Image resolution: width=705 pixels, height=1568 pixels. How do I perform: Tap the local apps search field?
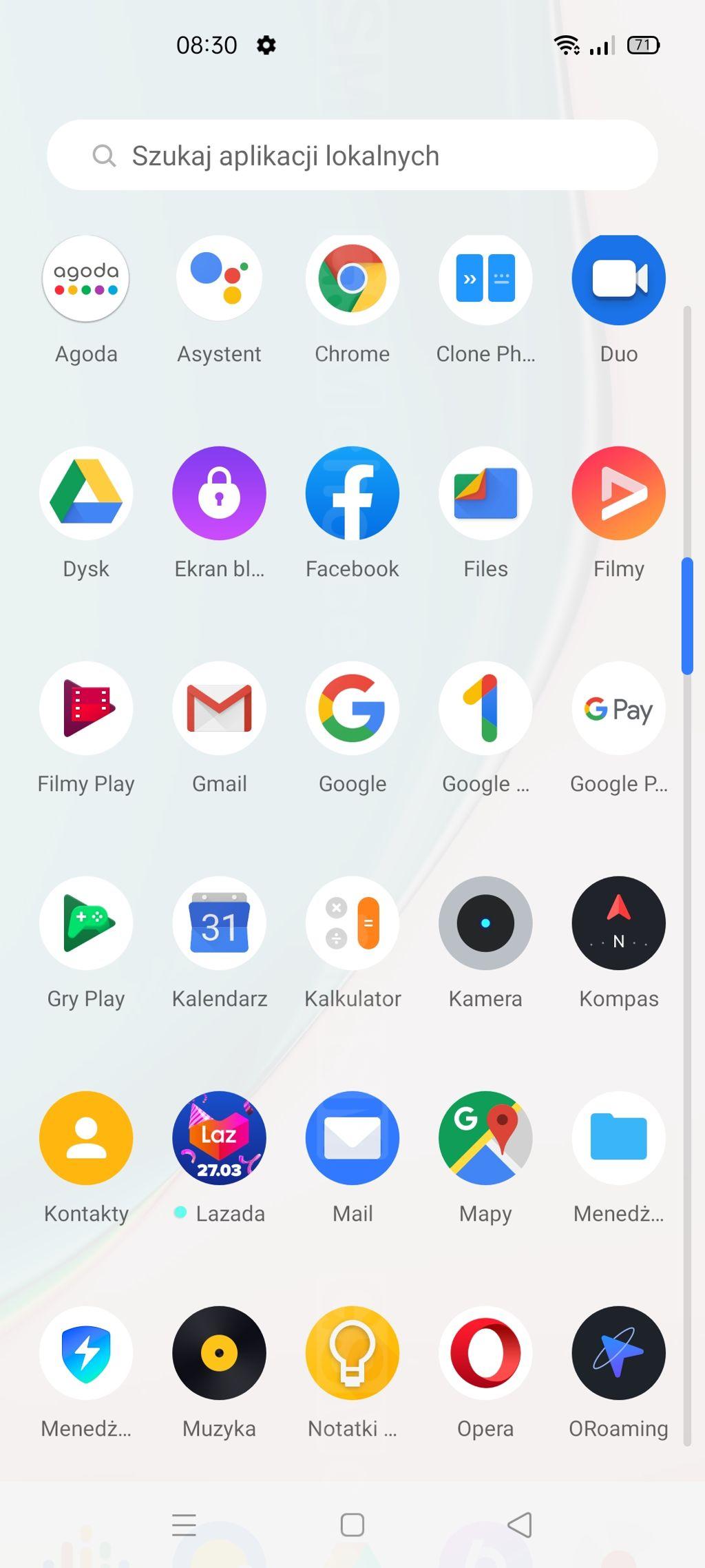[352, 155]
